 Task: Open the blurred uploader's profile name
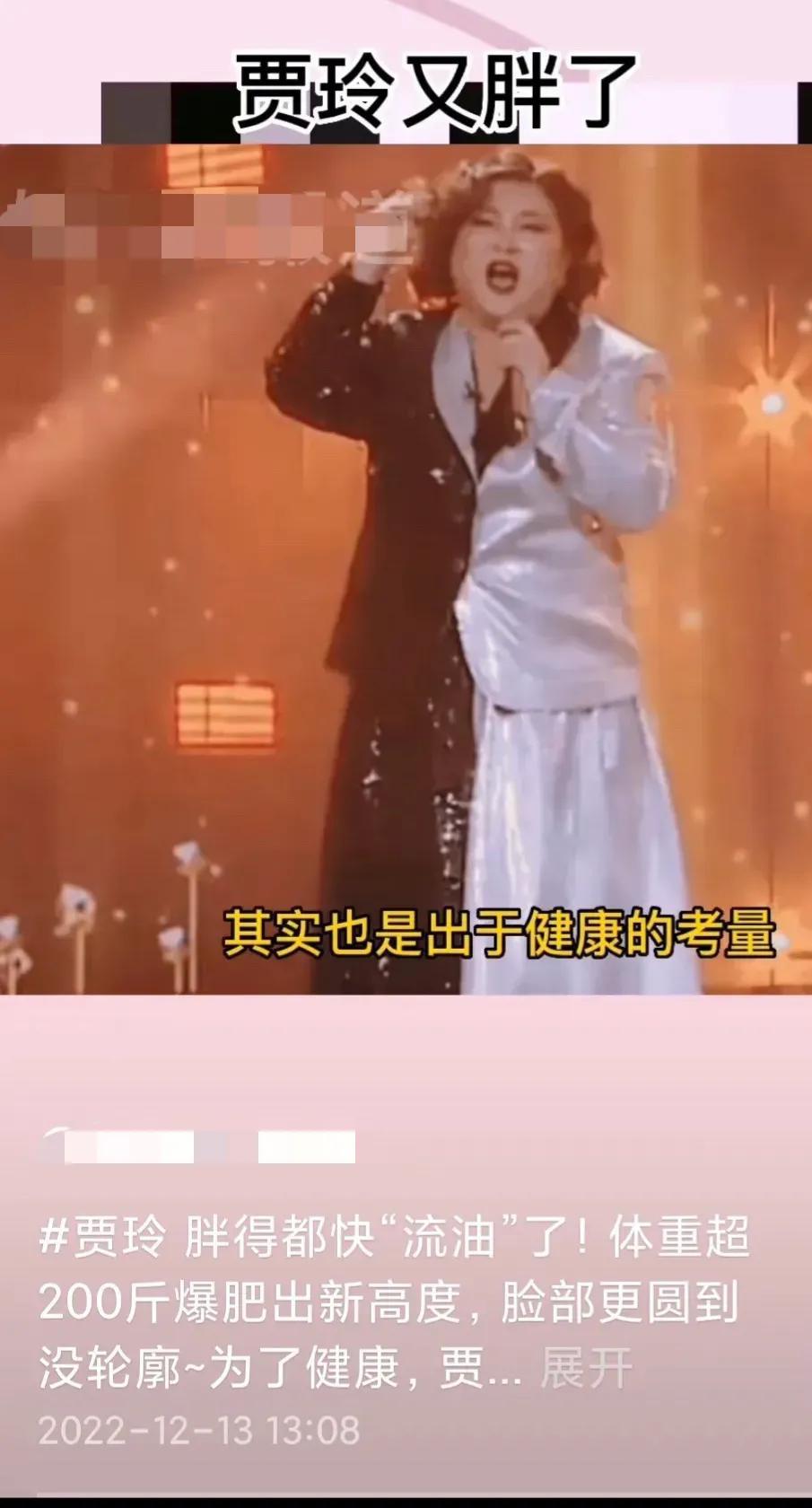tap(197, 1148)
